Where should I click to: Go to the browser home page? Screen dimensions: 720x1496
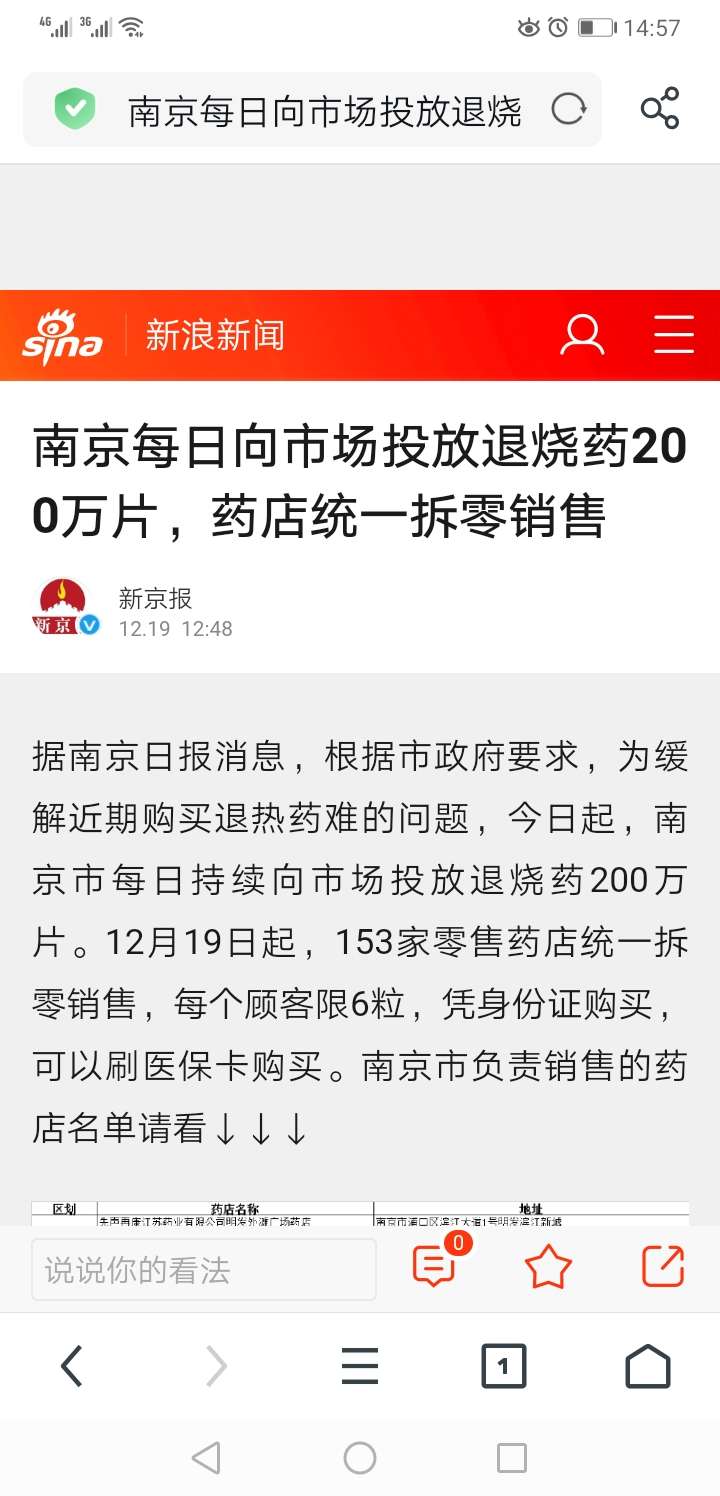(648, 1366)
